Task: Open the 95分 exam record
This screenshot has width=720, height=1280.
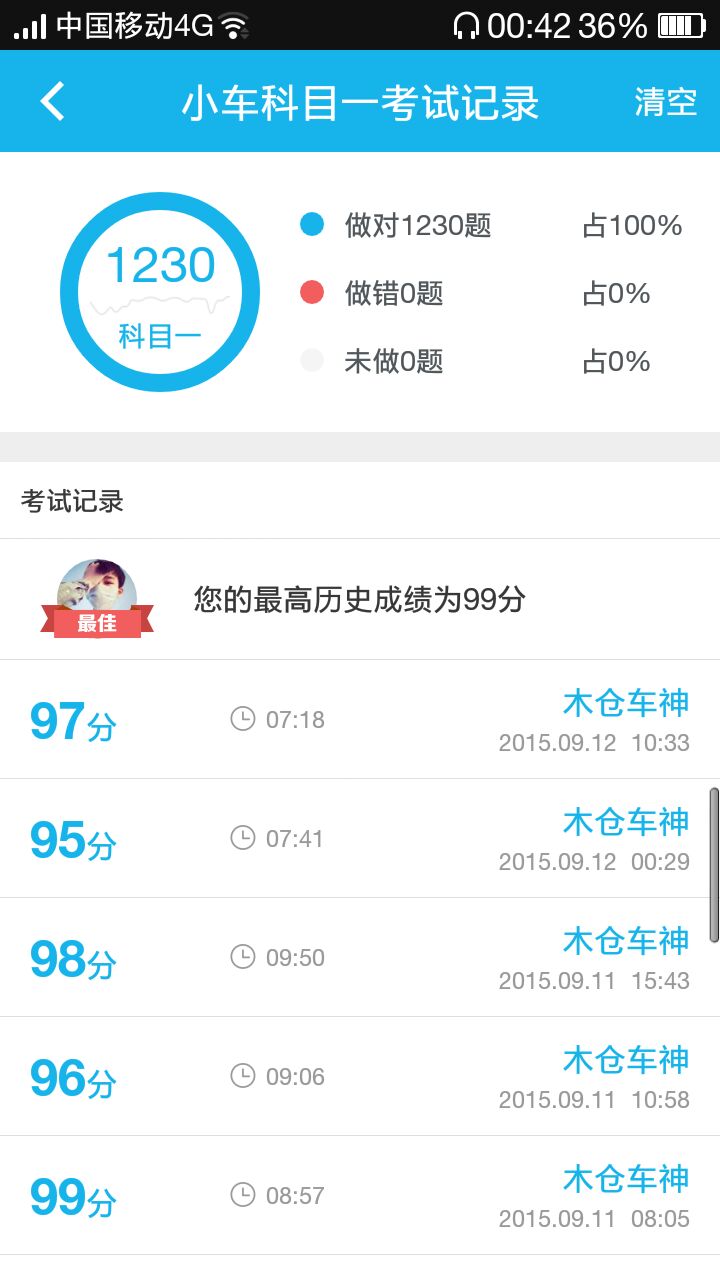Action: tap(360, 839)
